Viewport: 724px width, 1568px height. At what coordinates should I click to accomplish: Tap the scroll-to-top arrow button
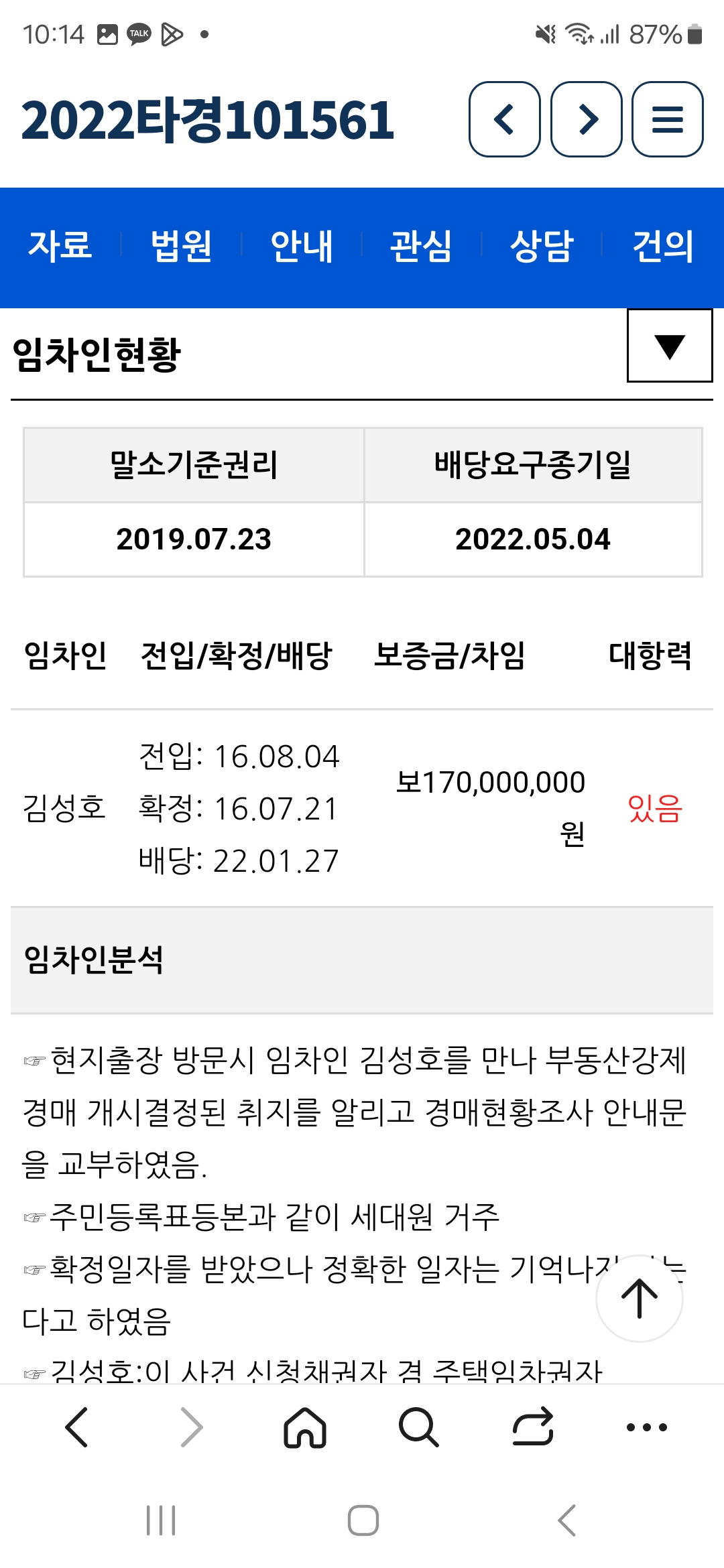pos(639,1298)
